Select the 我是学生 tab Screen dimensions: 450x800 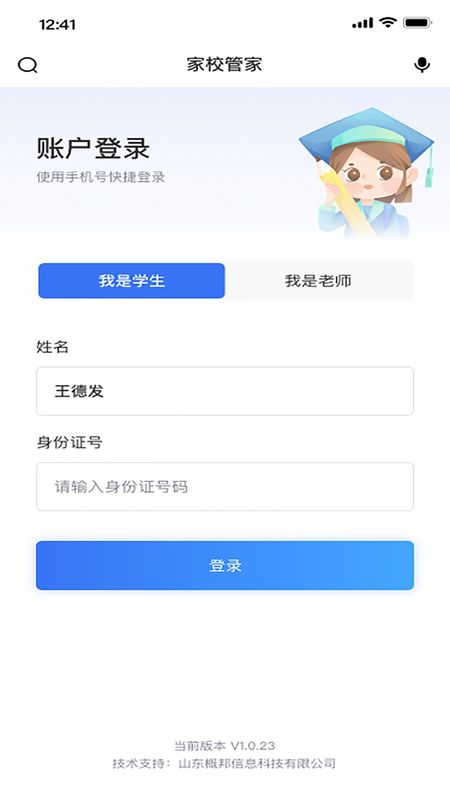pyautogui.click(x=132, y=281)
